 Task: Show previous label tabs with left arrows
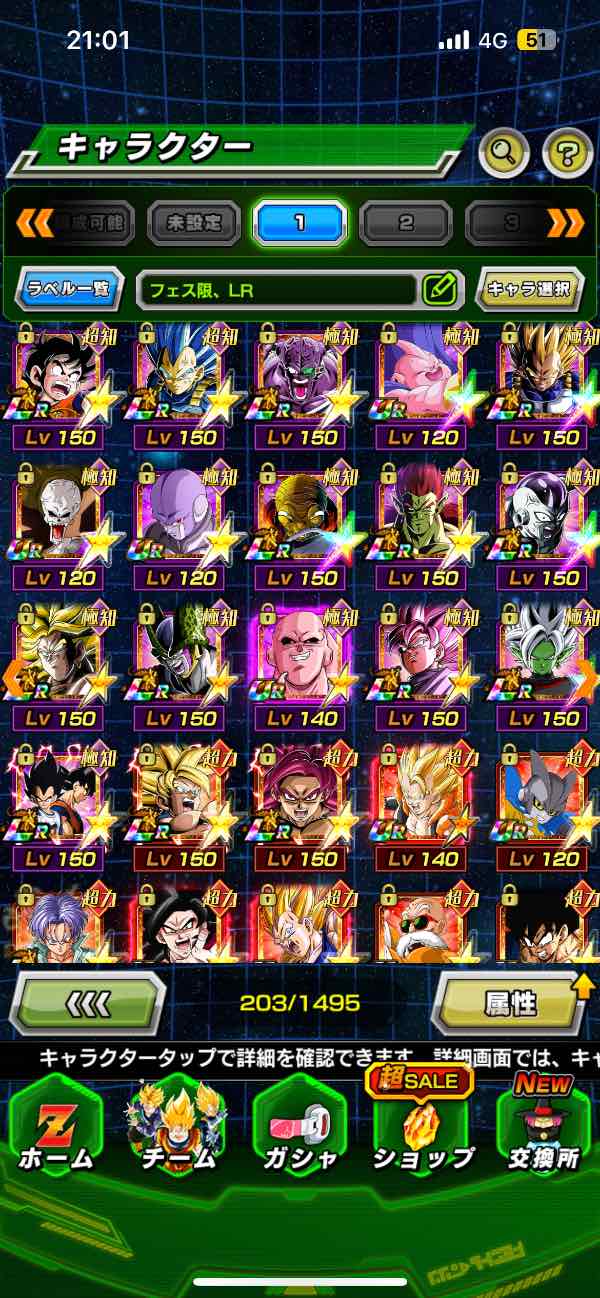34,222
